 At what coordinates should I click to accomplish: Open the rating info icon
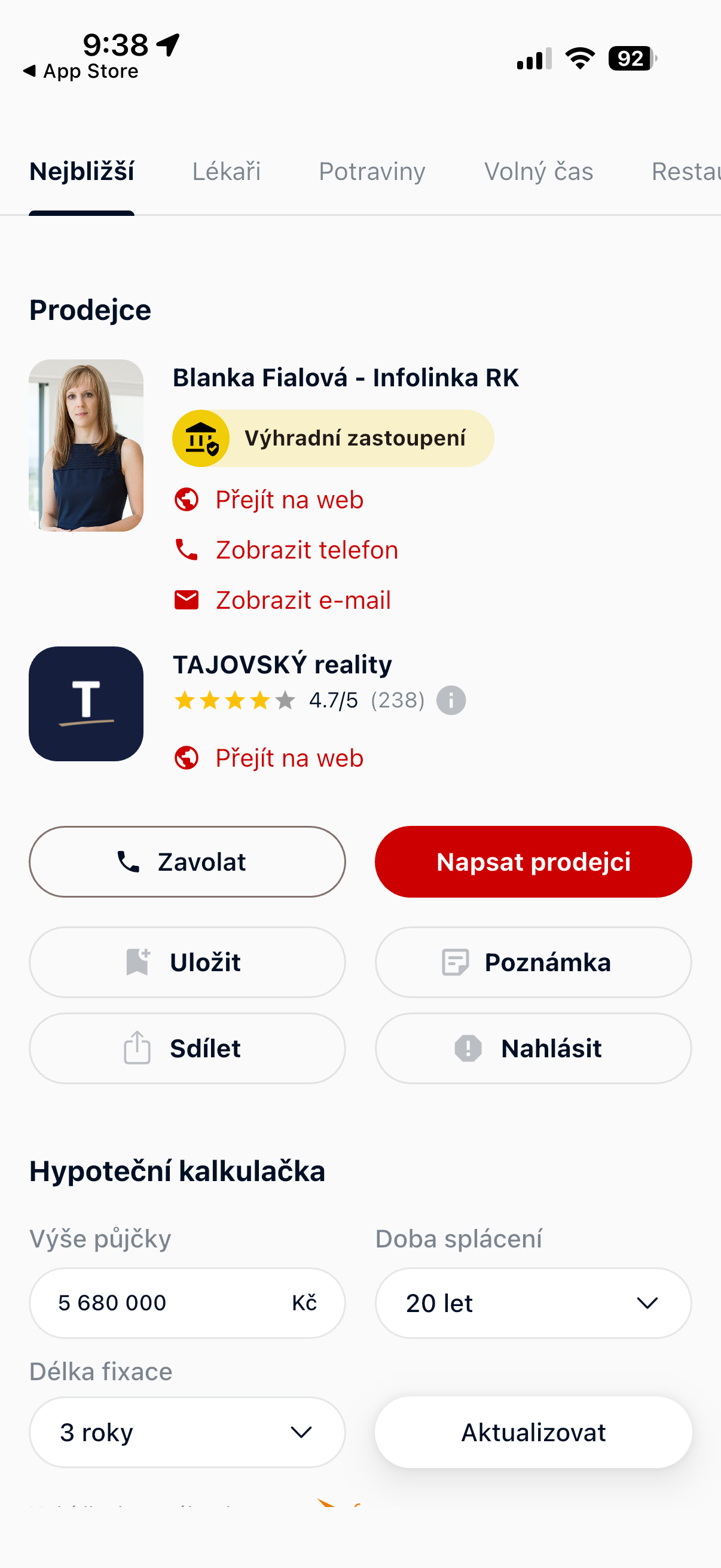click(x=451, y=700)
